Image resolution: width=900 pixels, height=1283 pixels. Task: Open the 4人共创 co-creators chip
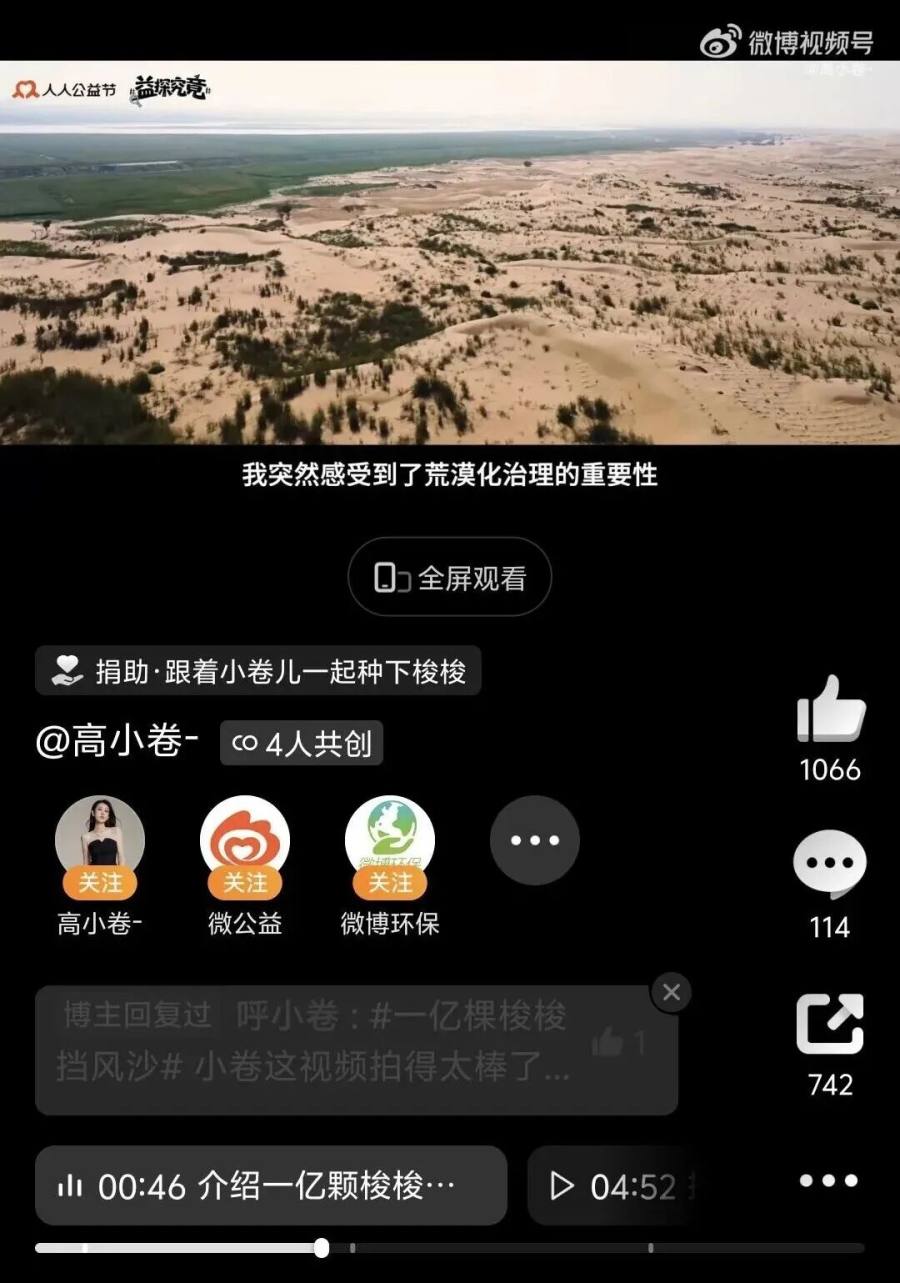[x=301, y=744]
